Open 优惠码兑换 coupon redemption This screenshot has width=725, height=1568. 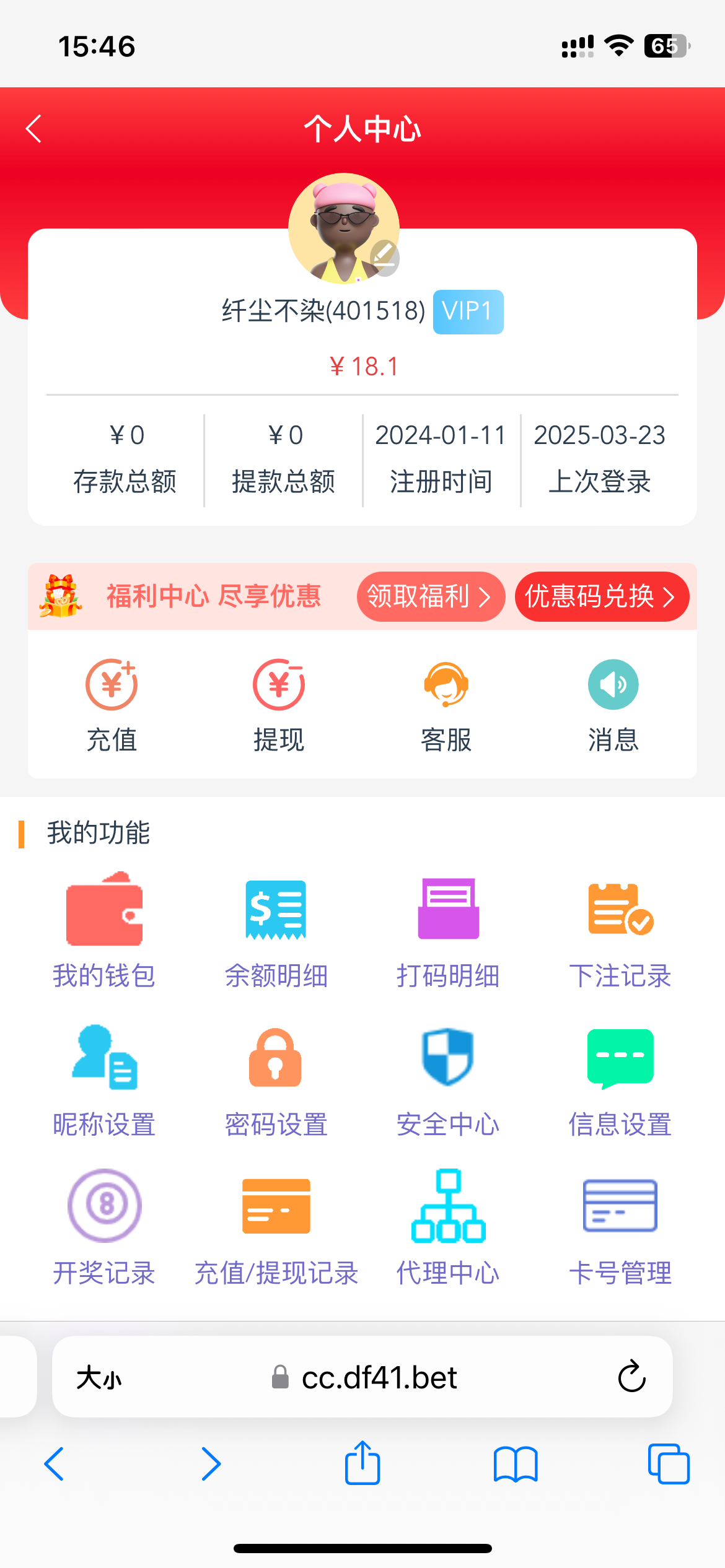601,596
